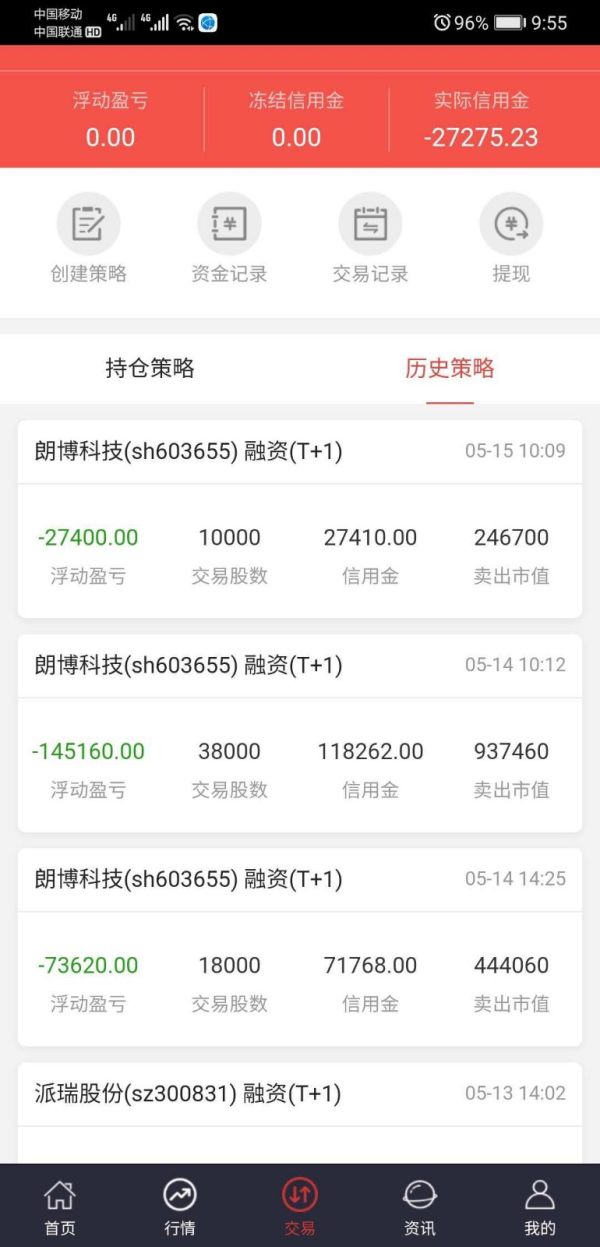The height and width of the screenshot is (1247, 600).
Task: Switch to the 行情 market tab
Action: 180,1206
